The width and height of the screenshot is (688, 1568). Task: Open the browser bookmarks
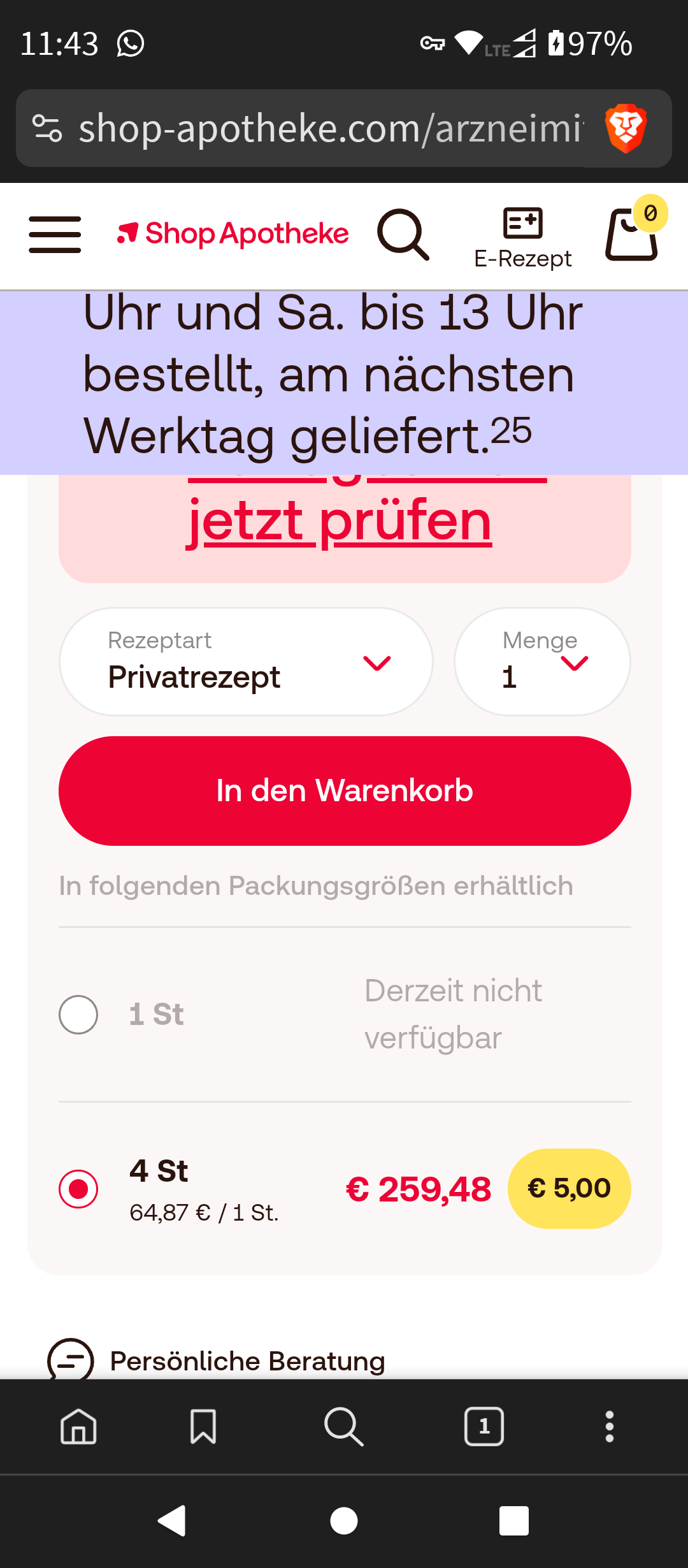(203, 1426)
